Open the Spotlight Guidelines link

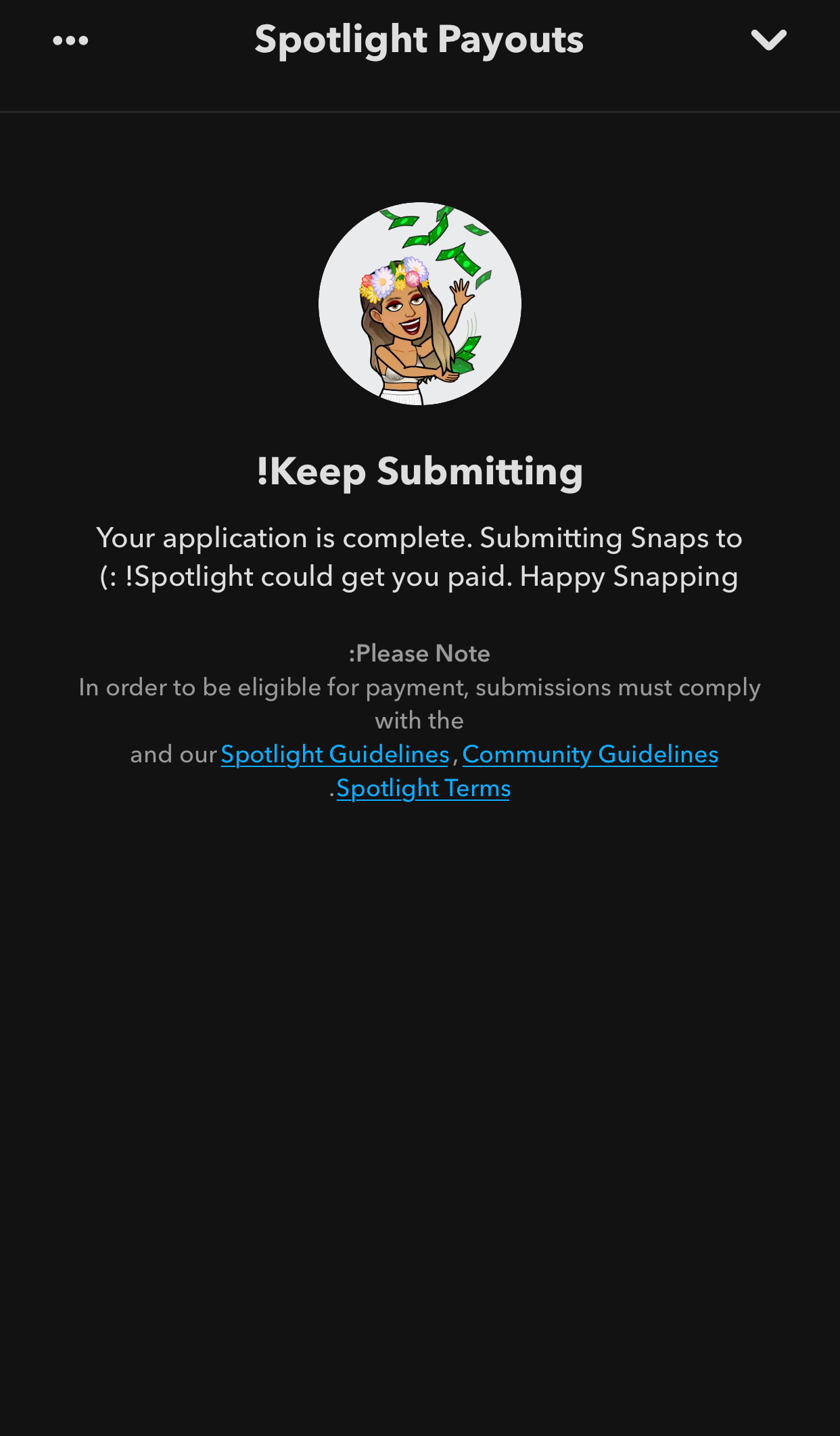[x=335, y=754]
